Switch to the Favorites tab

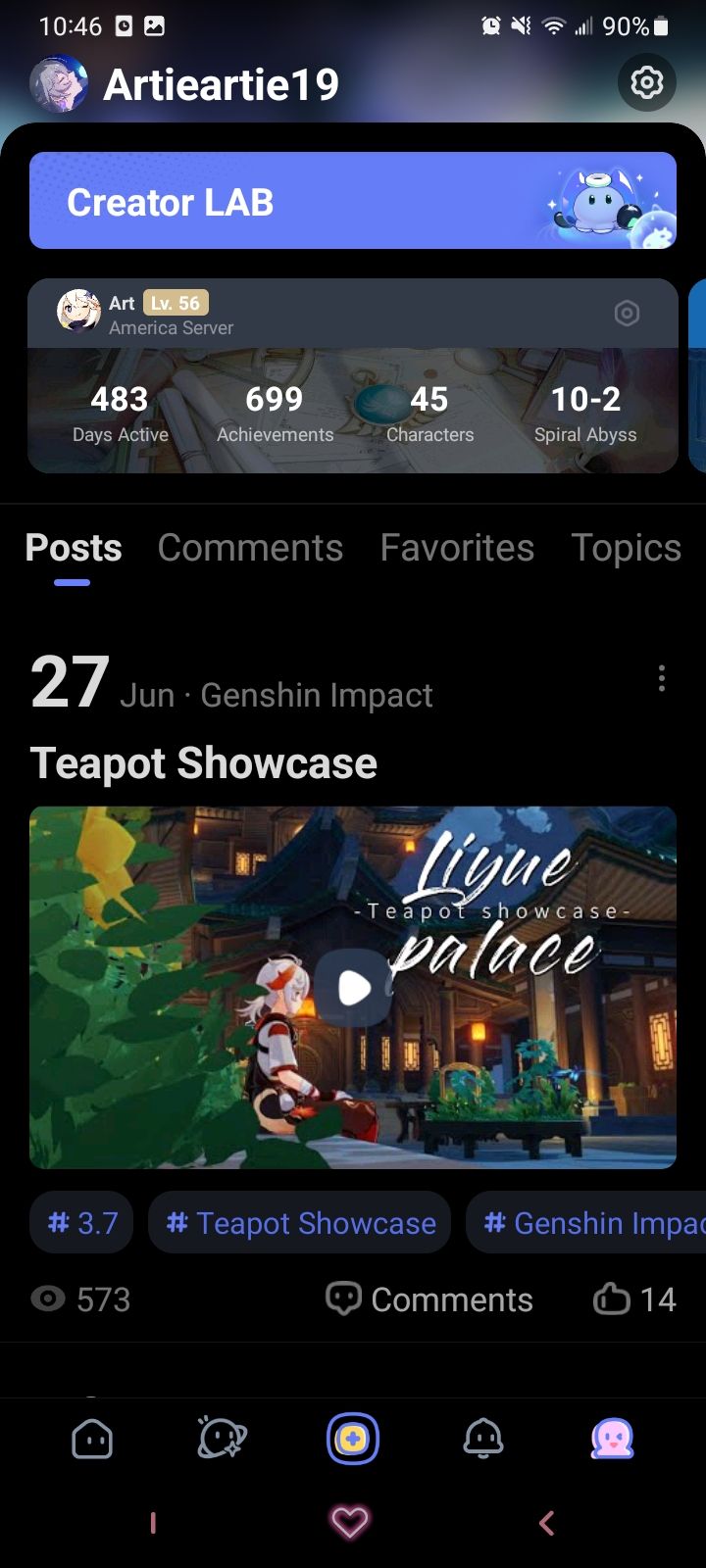(457, 548)
